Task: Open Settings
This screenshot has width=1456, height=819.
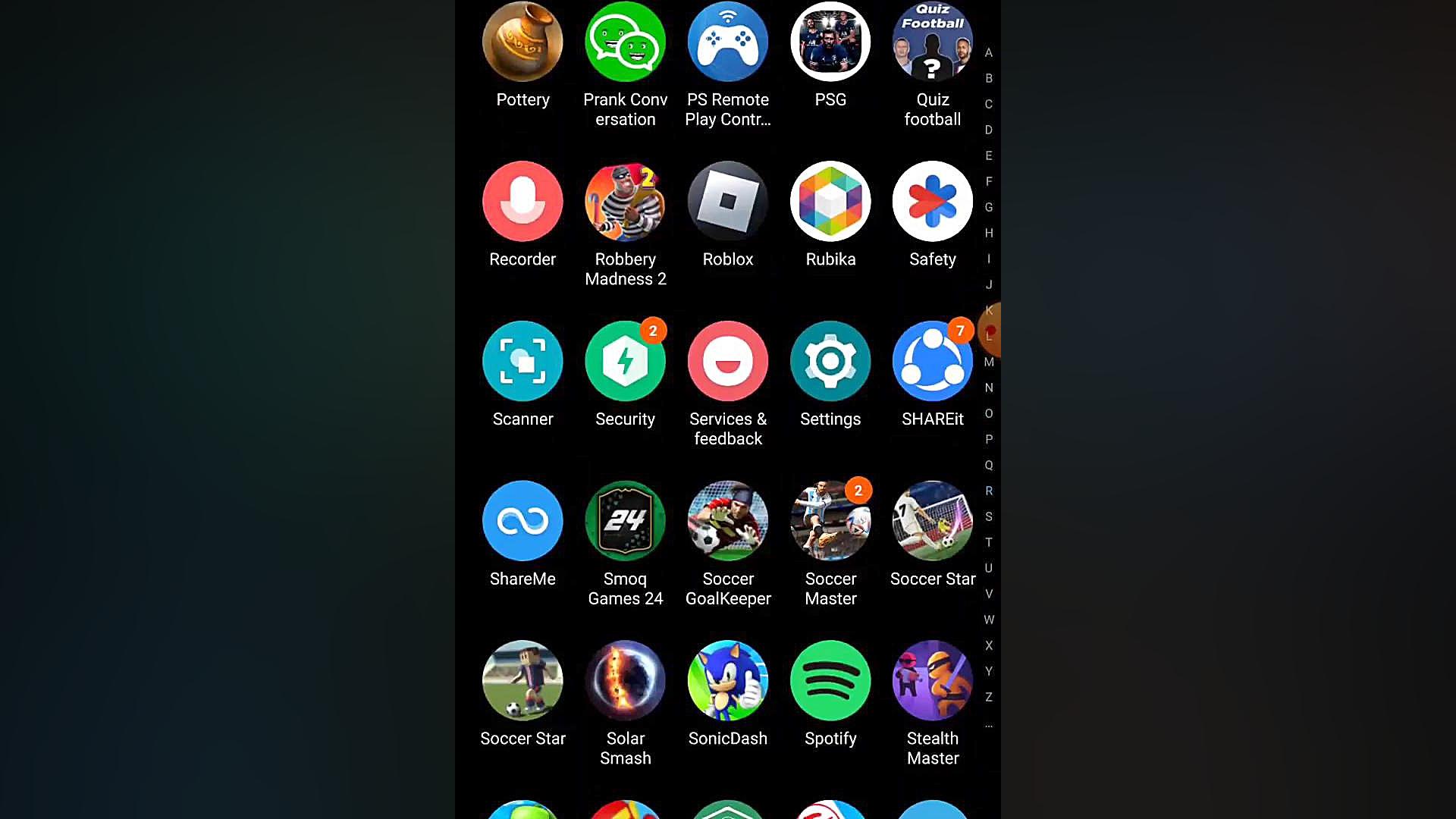Action: pos(830,362)
